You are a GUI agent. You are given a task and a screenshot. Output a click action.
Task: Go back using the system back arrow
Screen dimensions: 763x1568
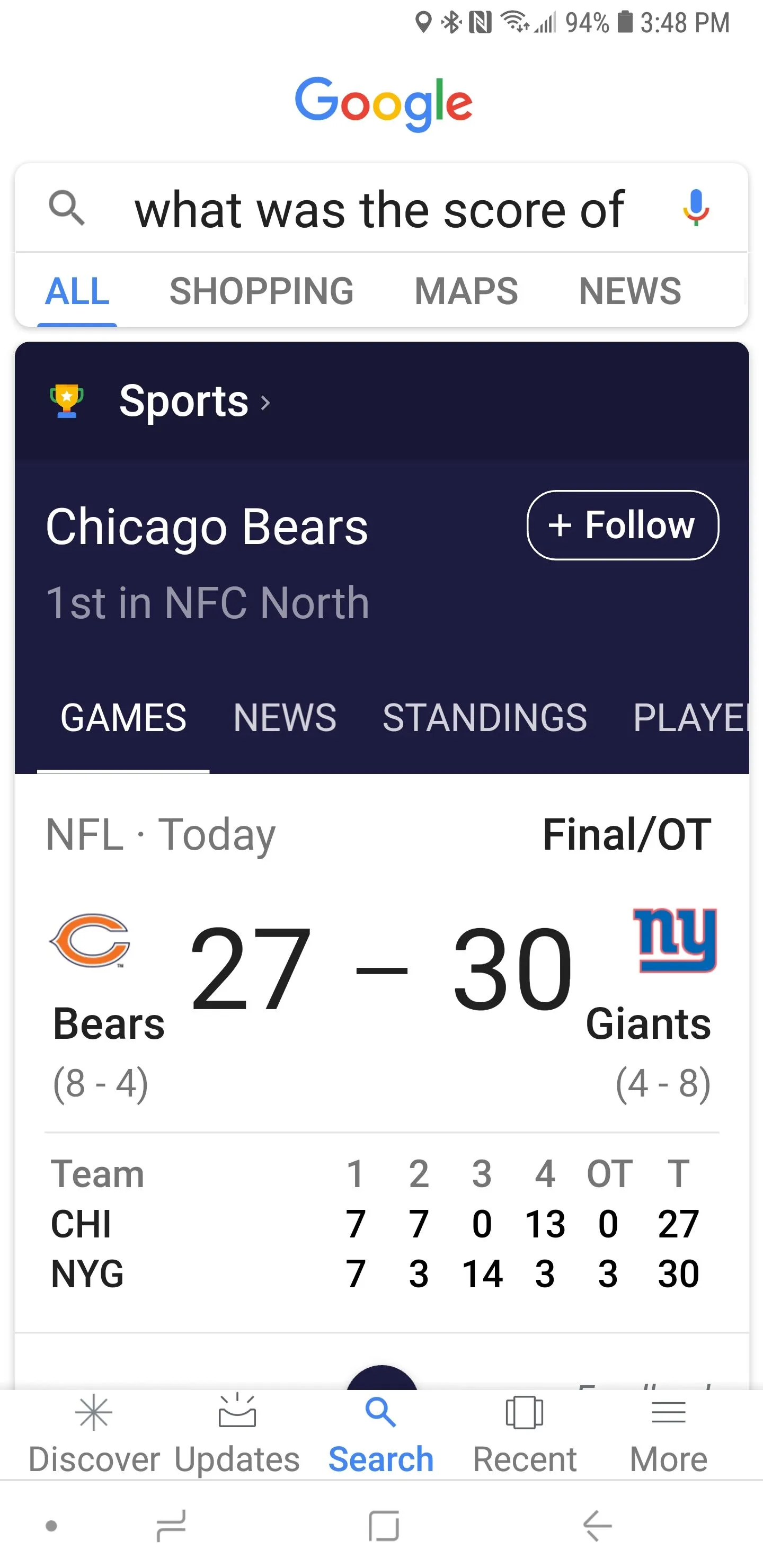(x=597, y=1526)
